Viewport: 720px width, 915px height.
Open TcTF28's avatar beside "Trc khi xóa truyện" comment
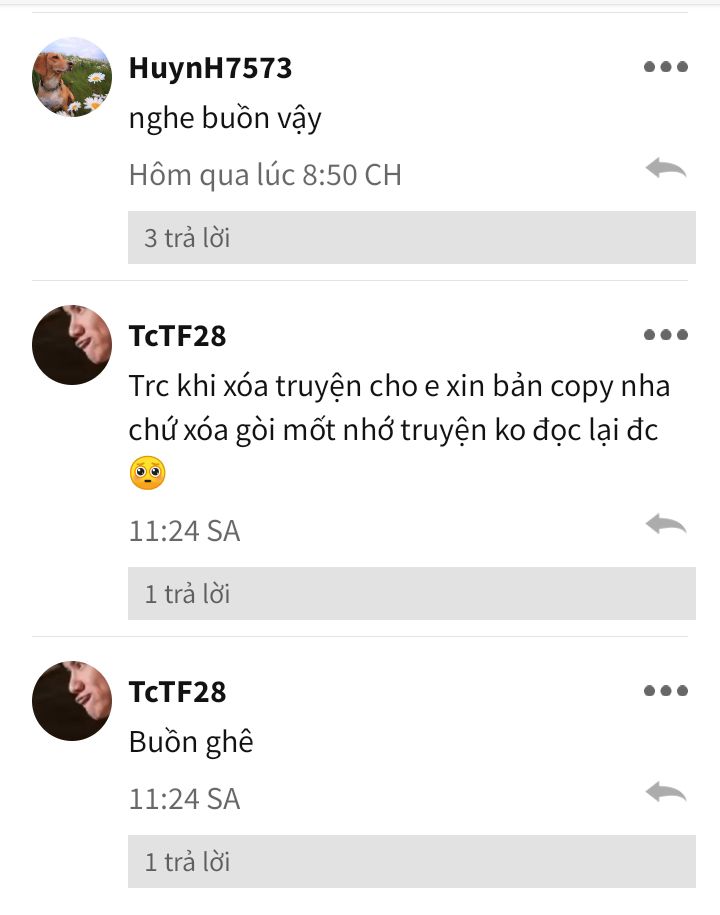tap(72, 345)
